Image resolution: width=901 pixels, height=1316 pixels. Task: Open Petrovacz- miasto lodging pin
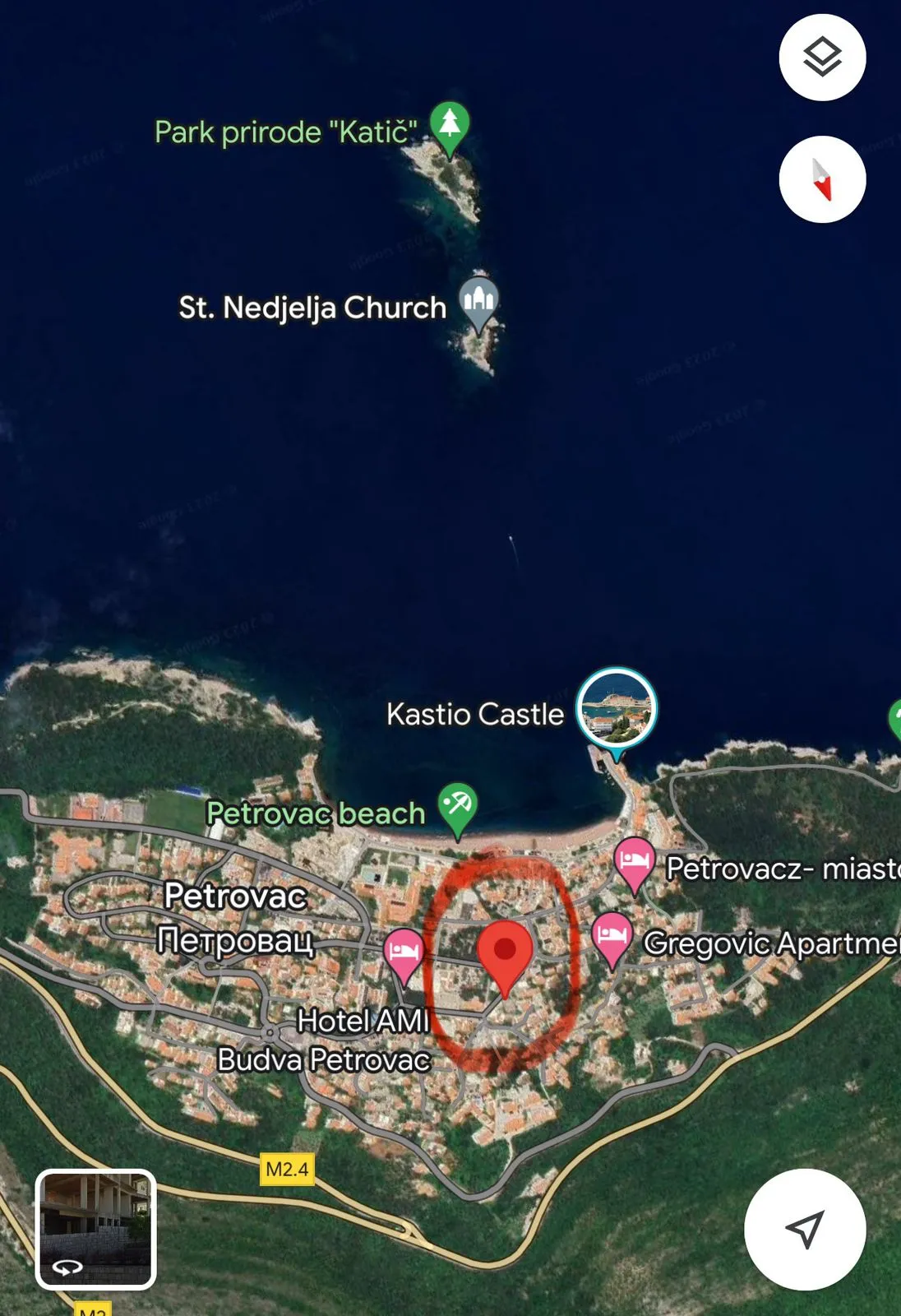point(634,861)
